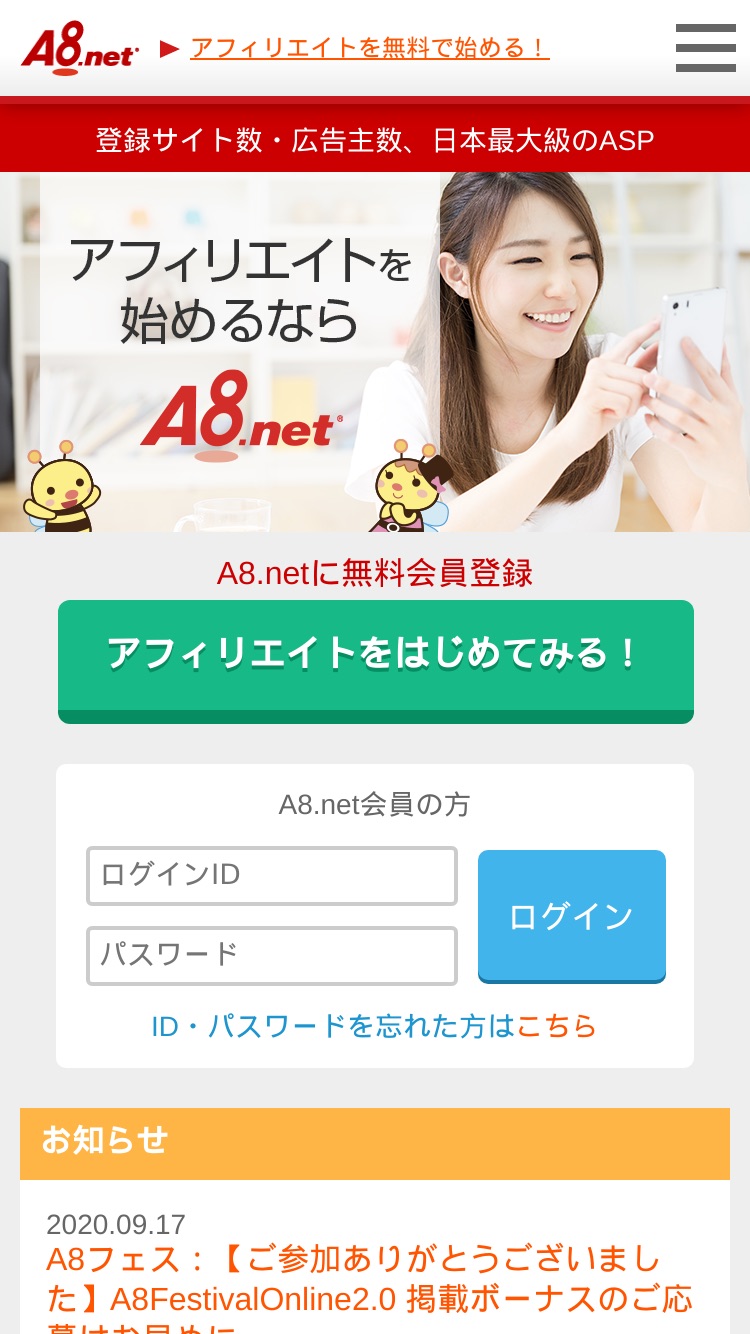
Task: Tap the green アフィリエイトをはじめてみる！ button
Action: (x=375, y=661)
